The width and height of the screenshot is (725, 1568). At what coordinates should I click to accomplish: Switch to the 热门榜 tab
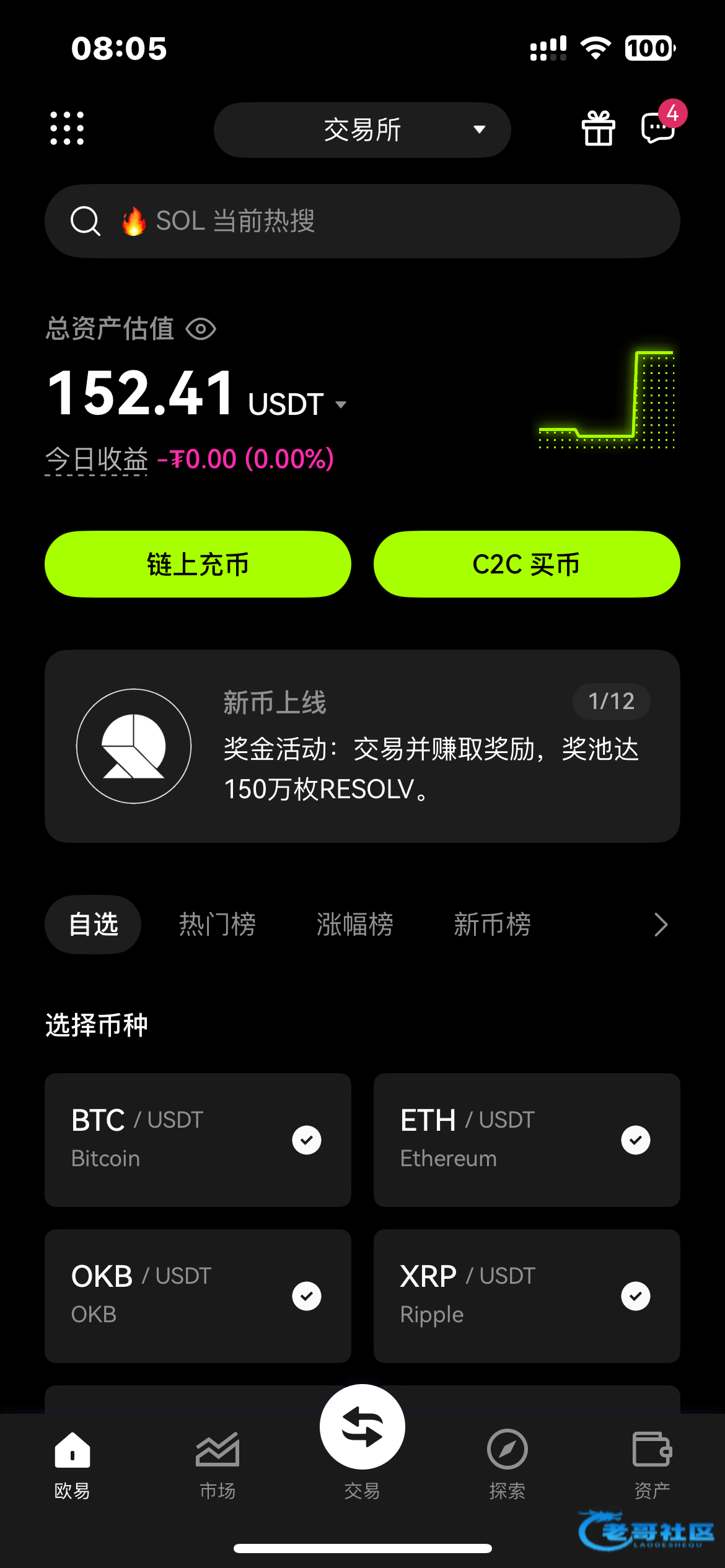point(217,925)
